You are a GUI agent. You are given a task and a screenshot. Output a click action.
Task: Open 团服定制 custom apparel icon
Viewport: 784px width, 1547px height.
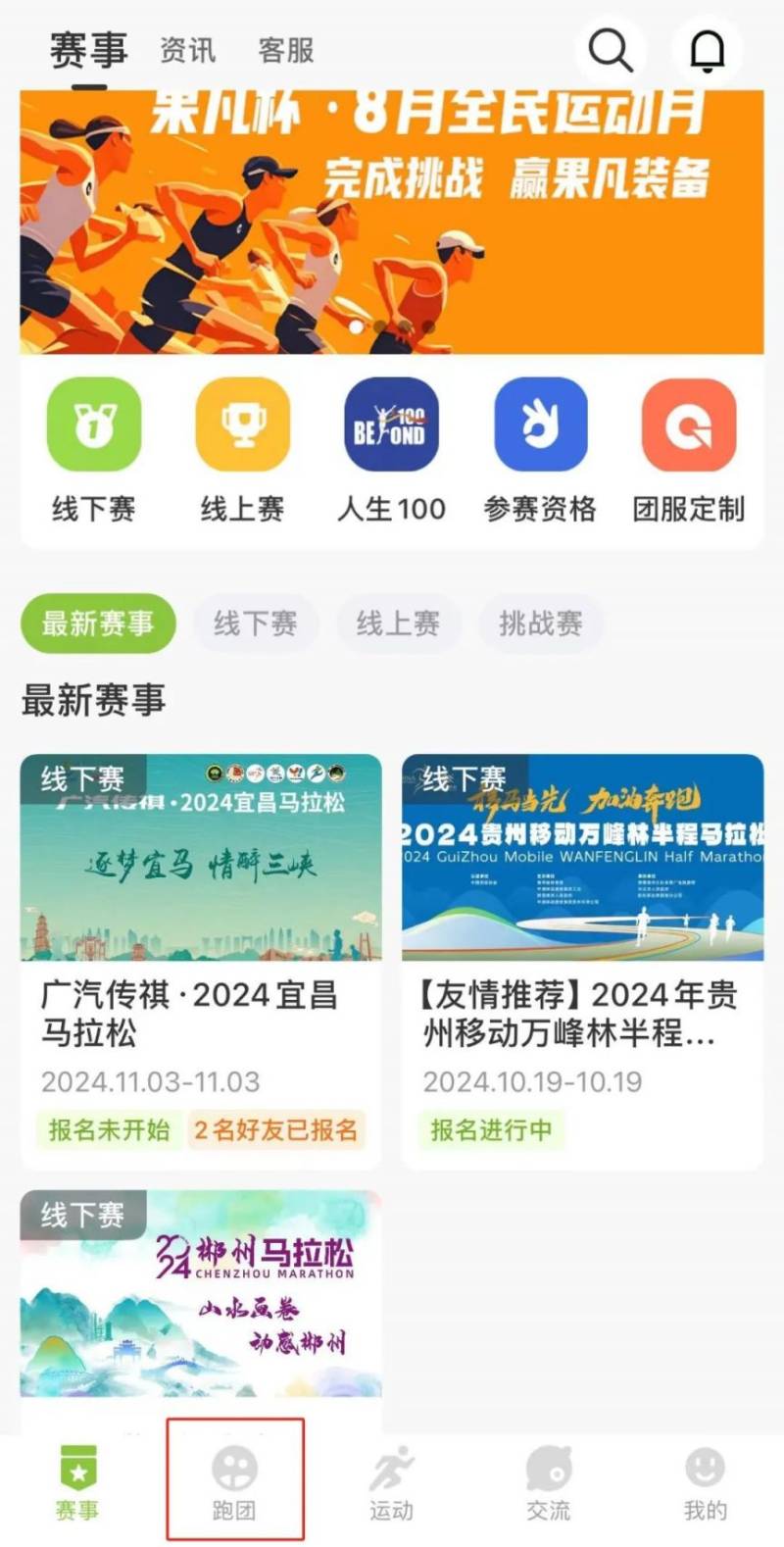[689, 424]
